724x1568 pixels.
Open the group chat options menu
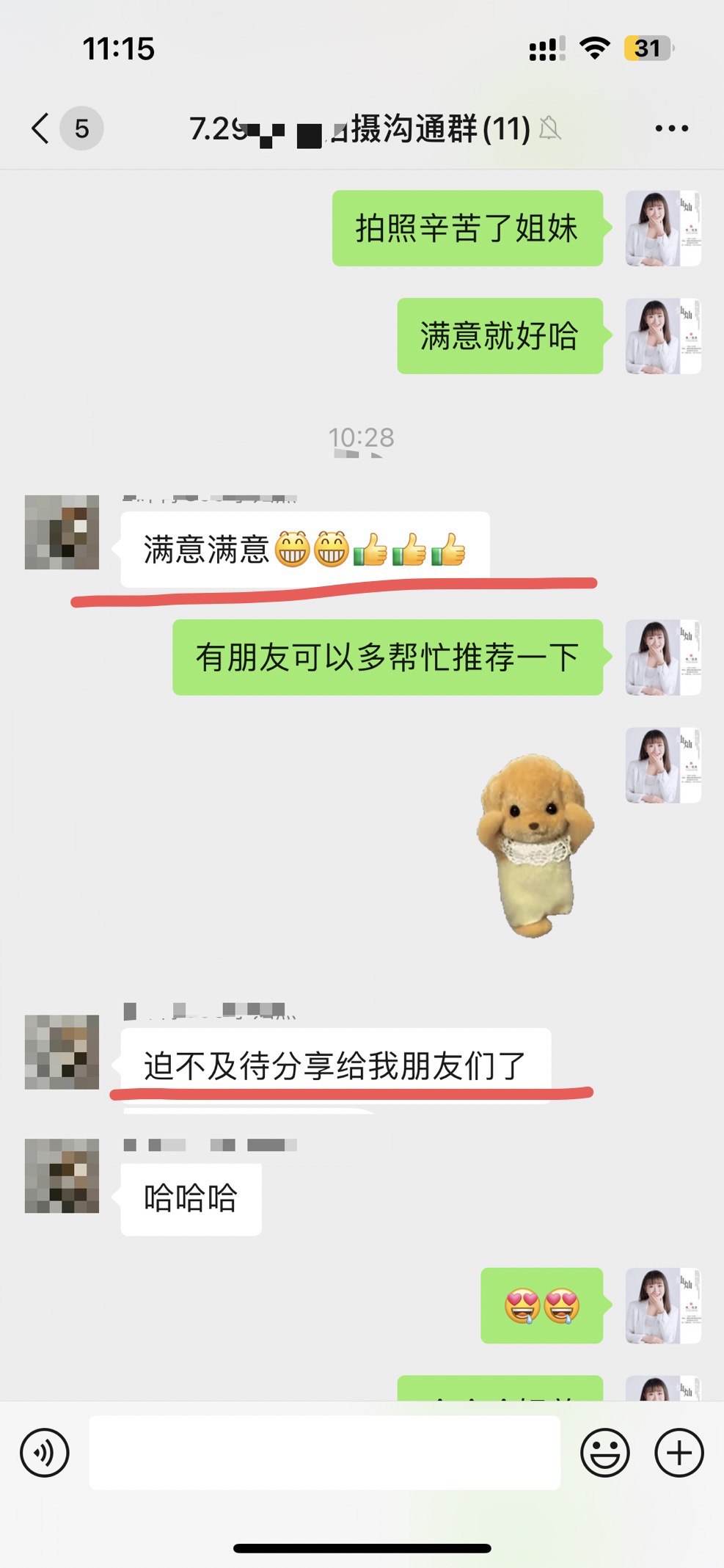coord(671,128)
